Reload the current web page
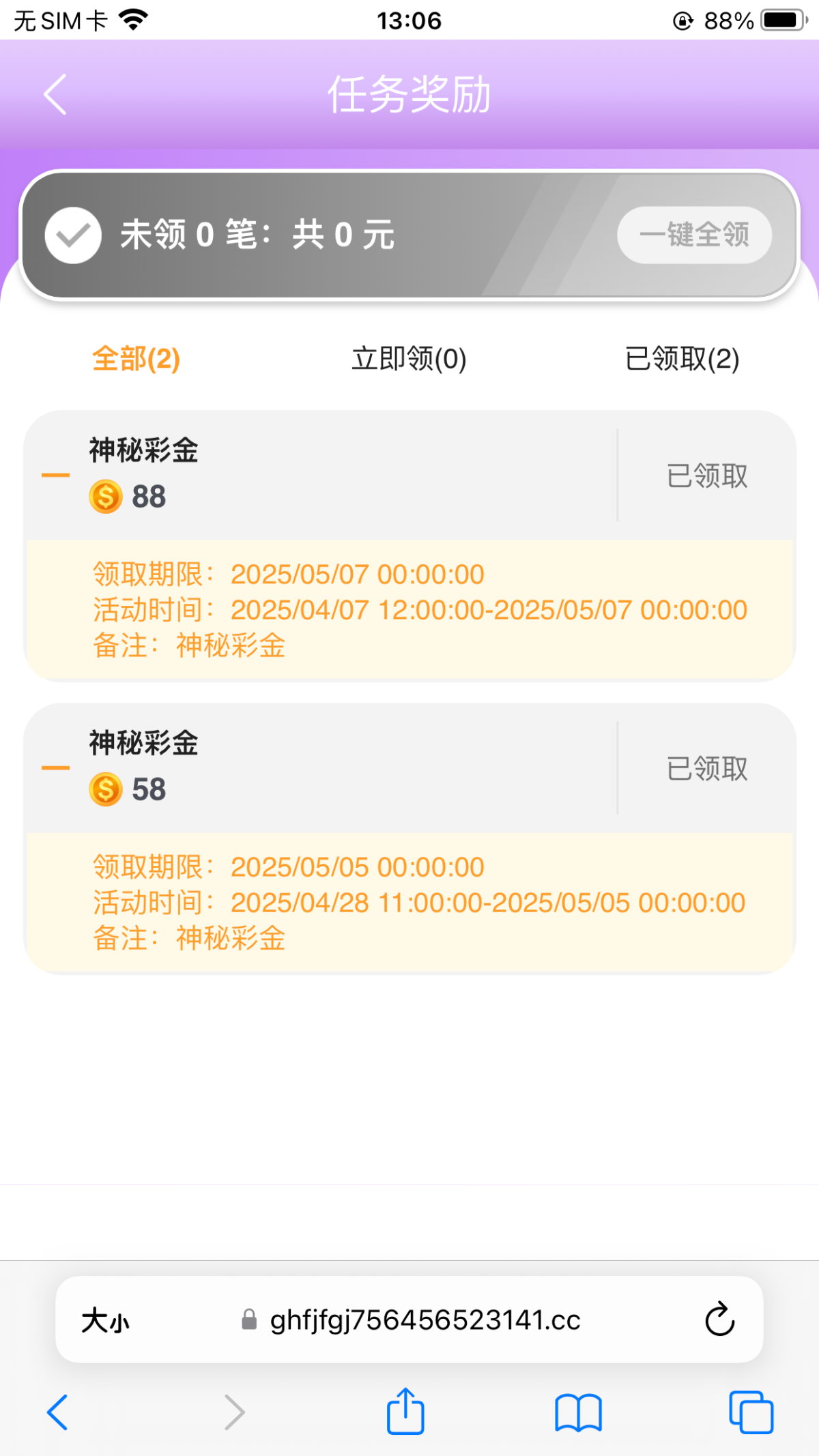 point(719,1319)
